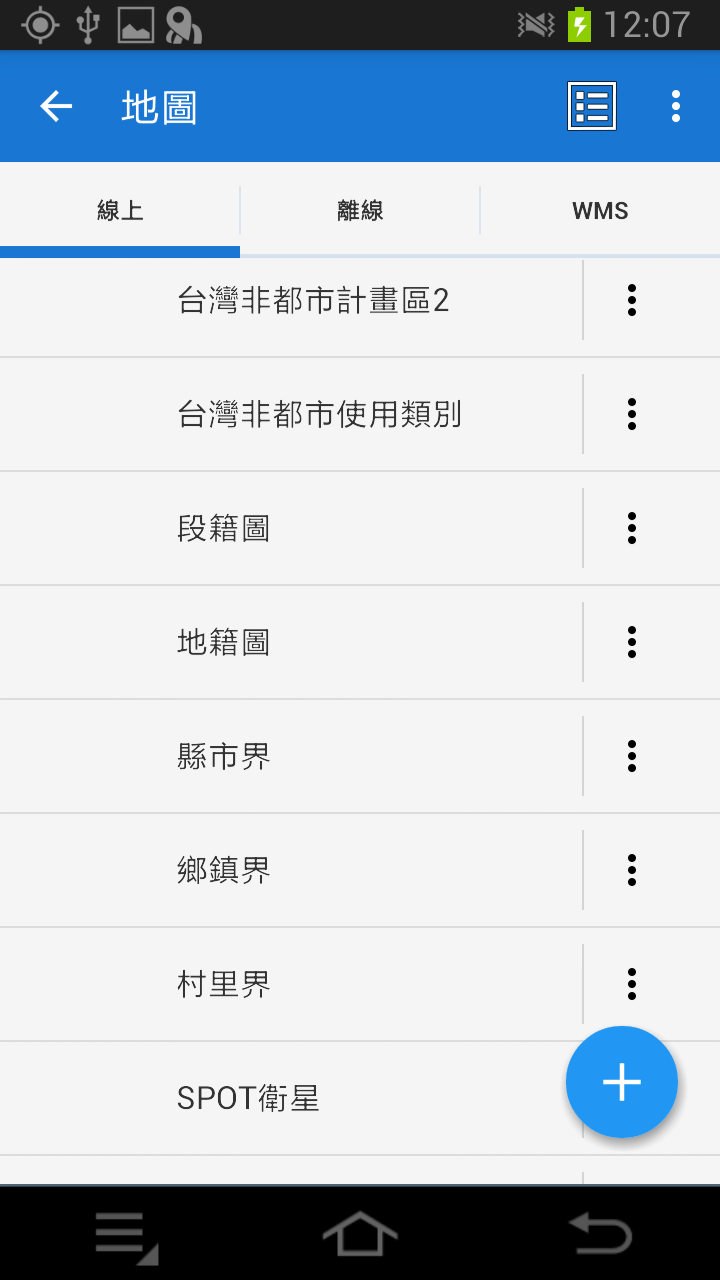Select the 線上 tab
The height and width of the screenshot is (1280, 720).
tap(120, 211)
